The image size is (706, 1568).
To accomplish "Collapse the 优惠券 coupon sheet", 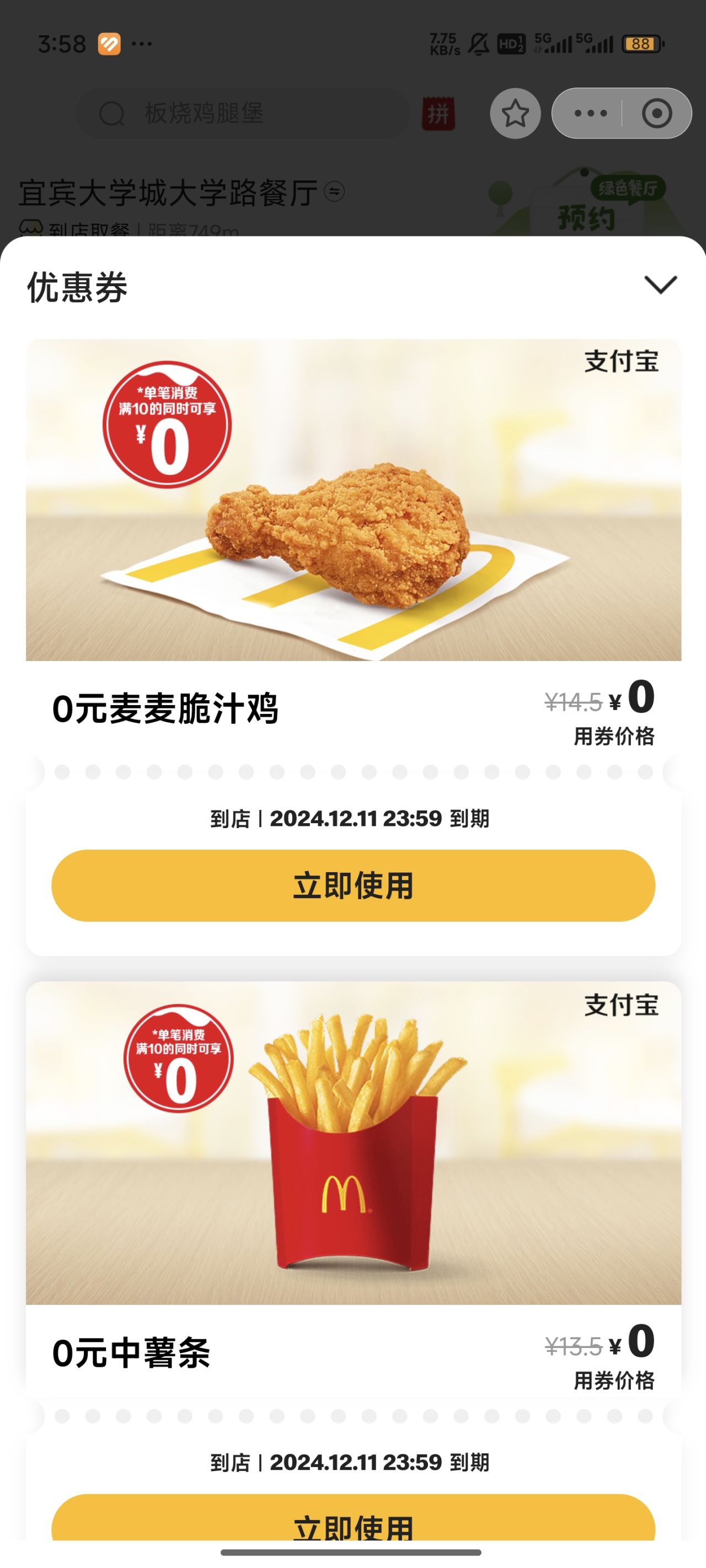I will (x=660, y=285).
